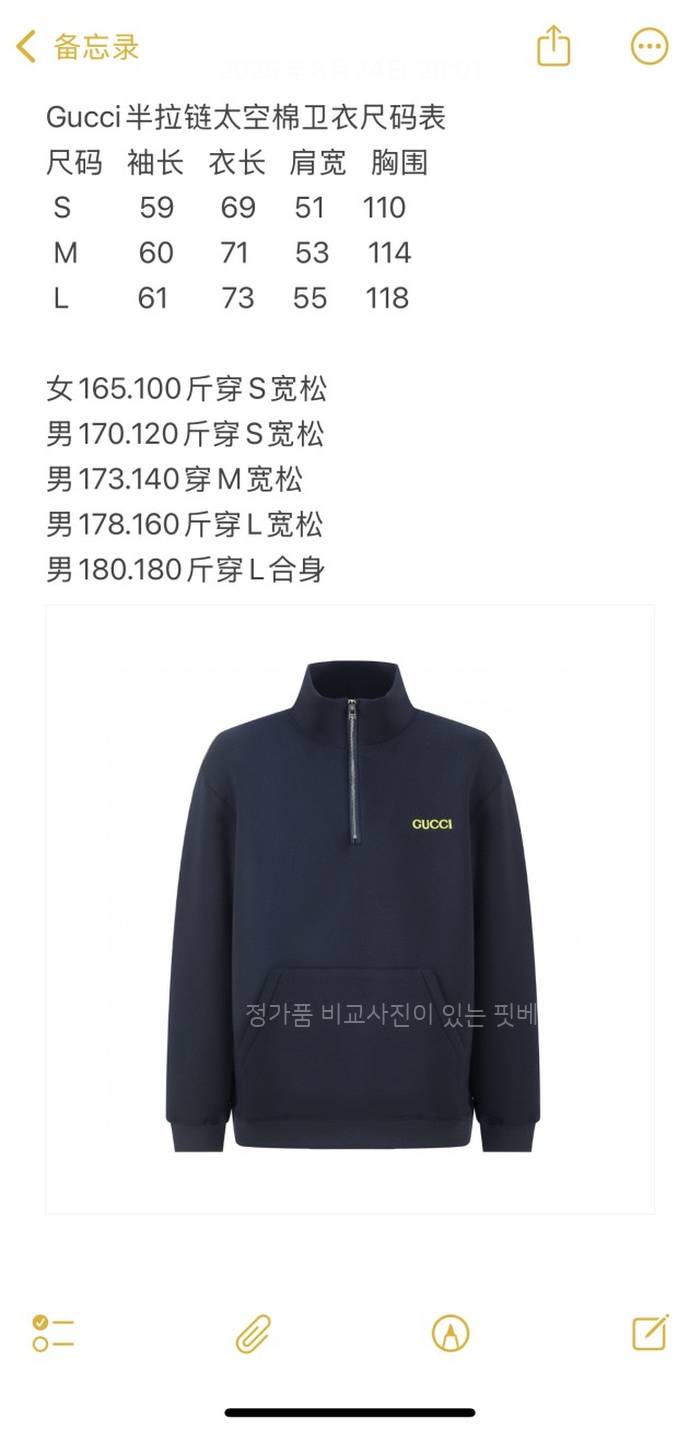This screenshot has height=1431, width=700.
Task: Attach a file with the paperclip
Action: pos(253,1333)
